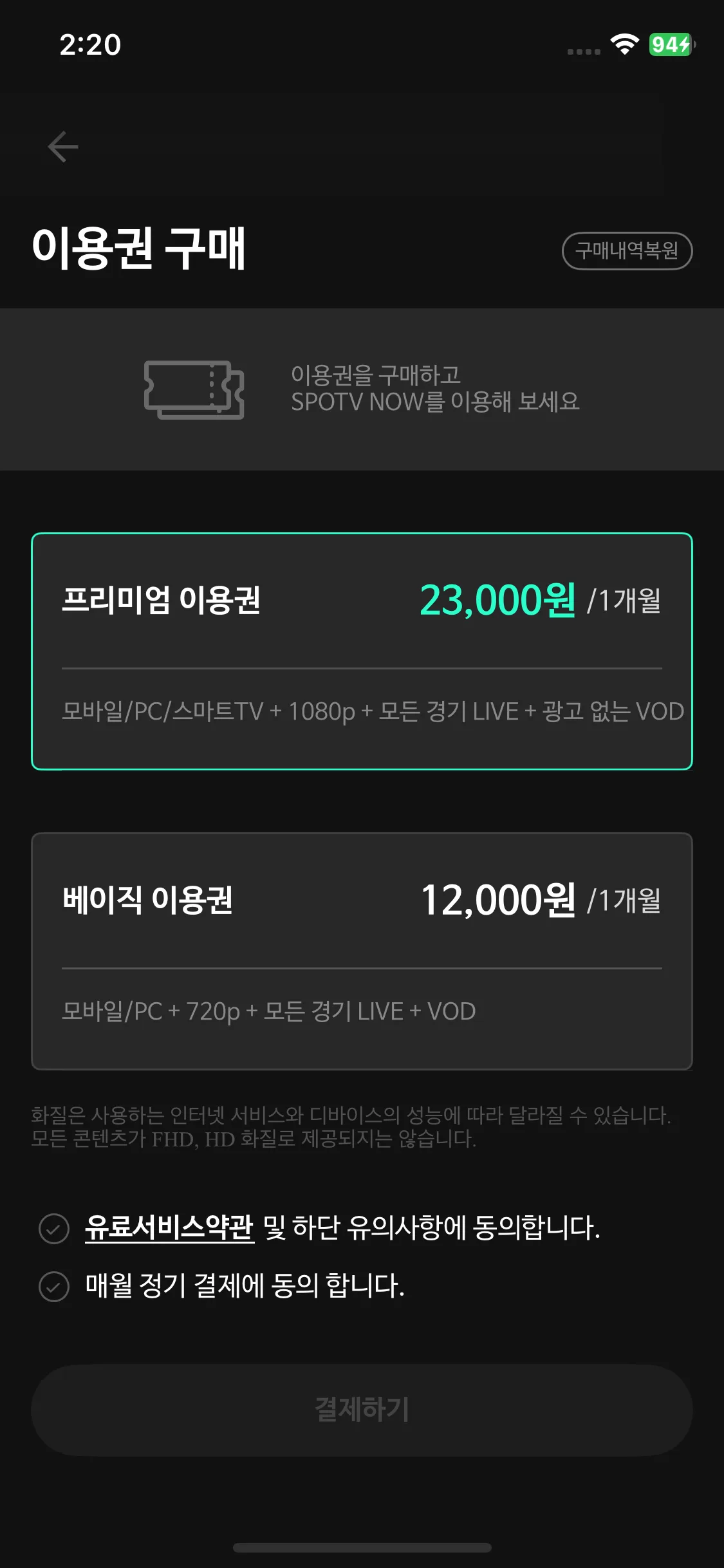
Task: Check the 유료서비스약관 agreement checkbox
Action: (x=54, y=1229)
